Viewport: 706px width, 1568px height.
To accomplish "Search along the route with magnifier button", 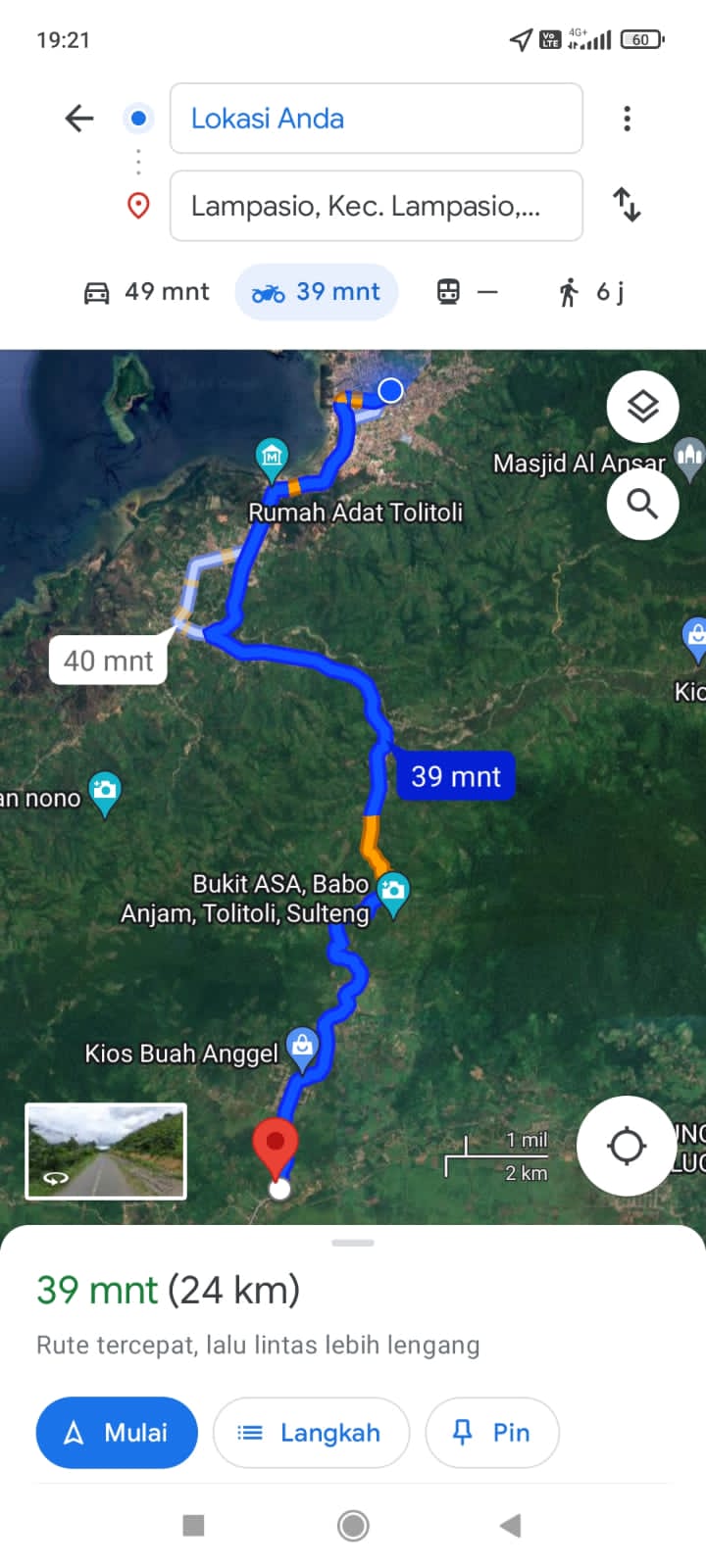I will tap(642, 504).
